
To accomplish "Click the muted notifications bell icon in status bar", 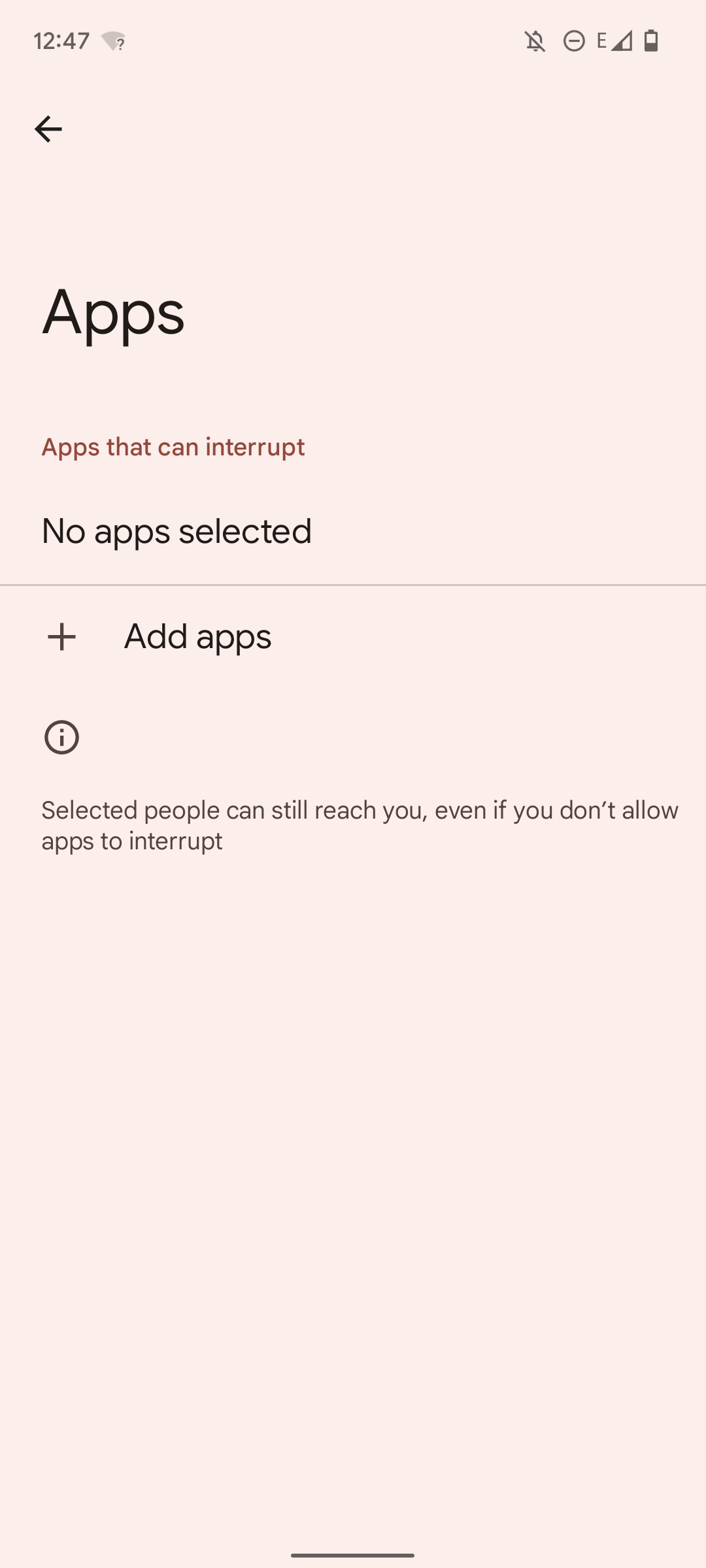I will tap(535, 41).
